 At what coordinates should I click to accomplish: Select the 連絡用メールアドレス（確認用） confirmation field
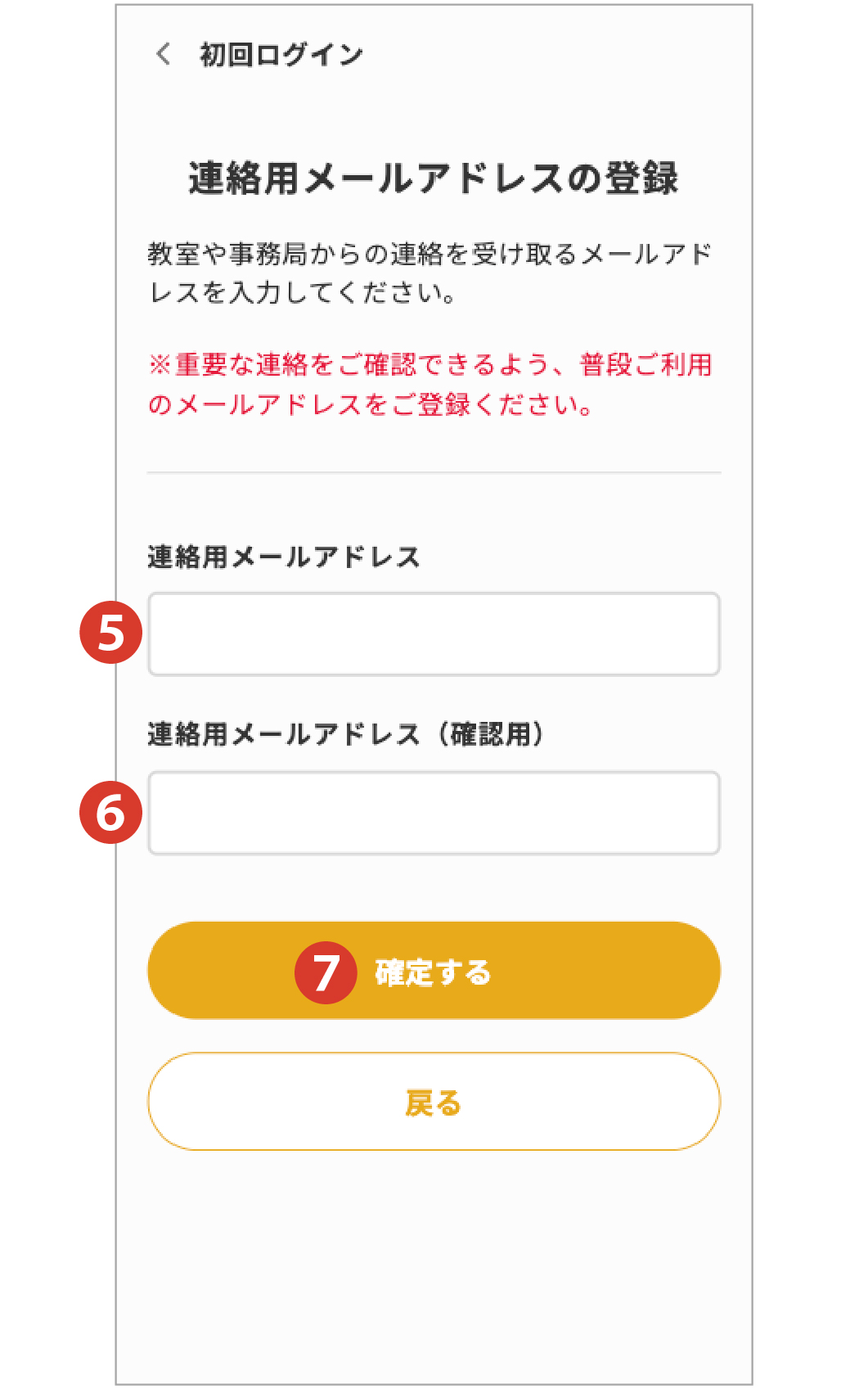[x=434, y=813]
